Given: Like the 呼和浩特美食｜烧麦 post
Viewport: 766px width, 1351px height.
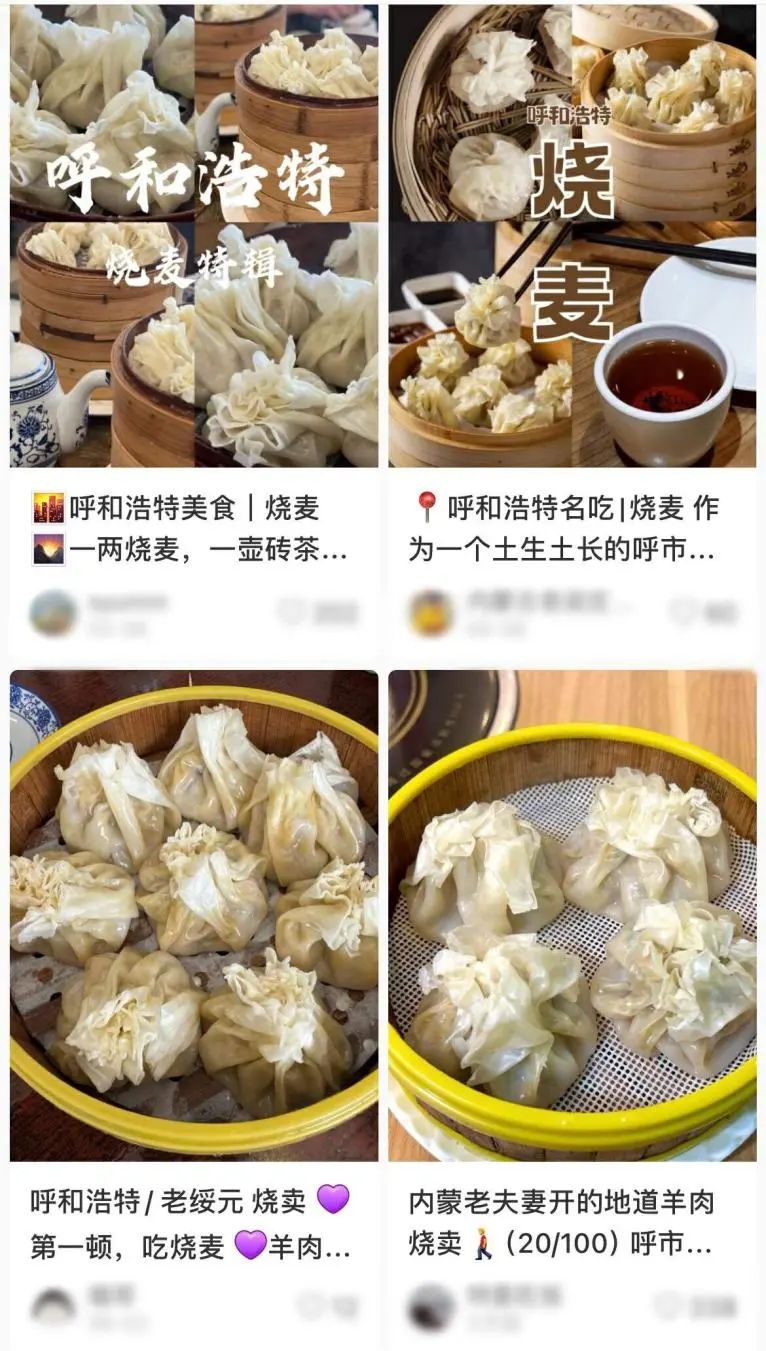Looking at the screenshot, I should pyautogui.click(x=291, y=612).
